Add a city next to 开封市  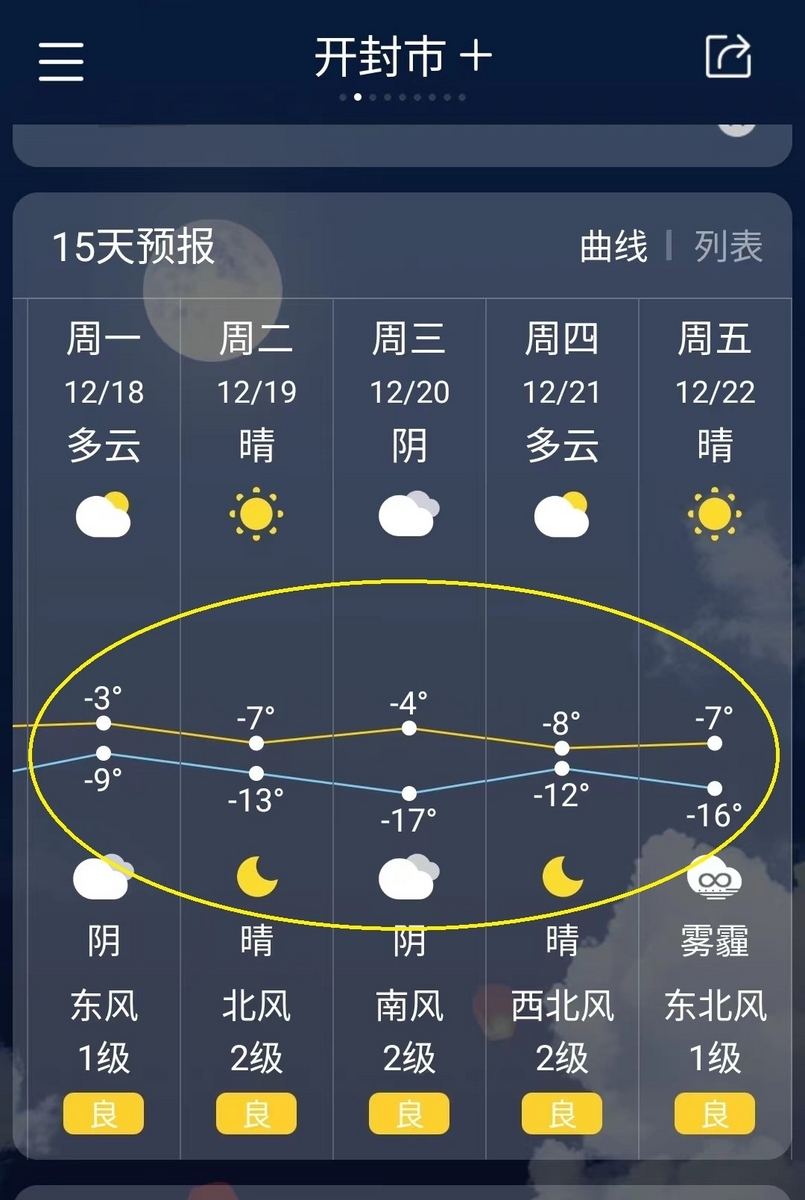coord(476,57)
